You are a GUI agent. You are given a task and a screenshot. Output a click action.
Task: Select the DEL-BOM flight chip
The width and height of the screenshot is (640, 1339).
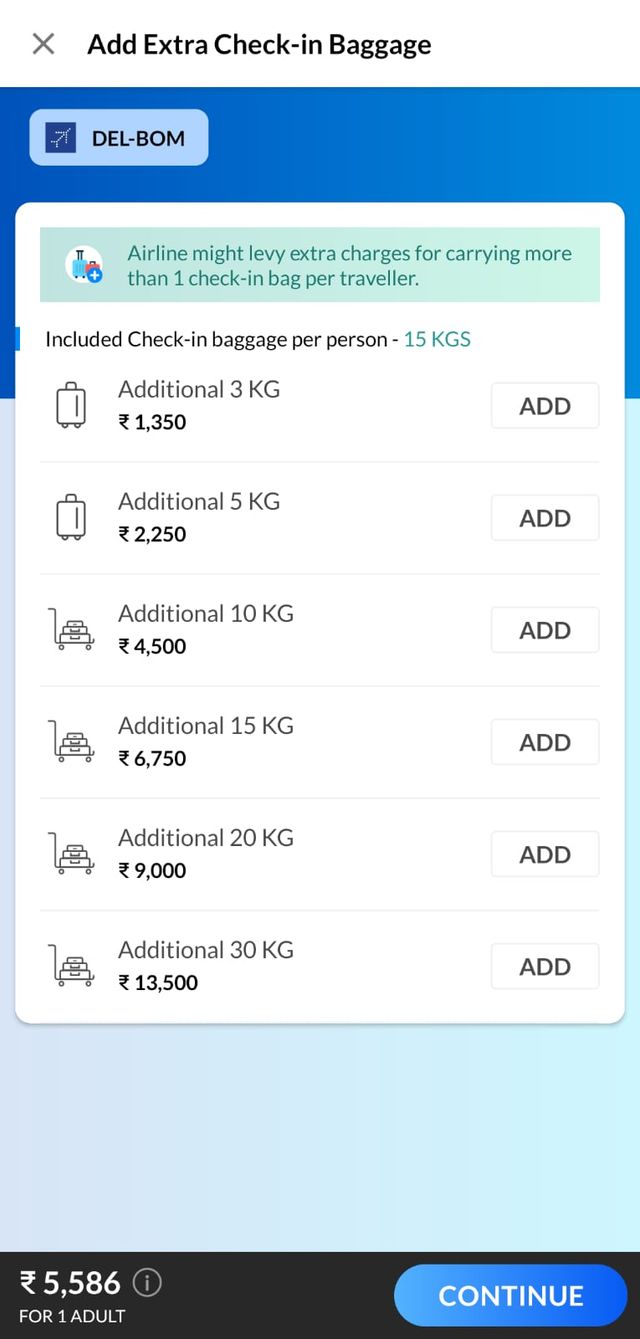(x=119, y=138)
